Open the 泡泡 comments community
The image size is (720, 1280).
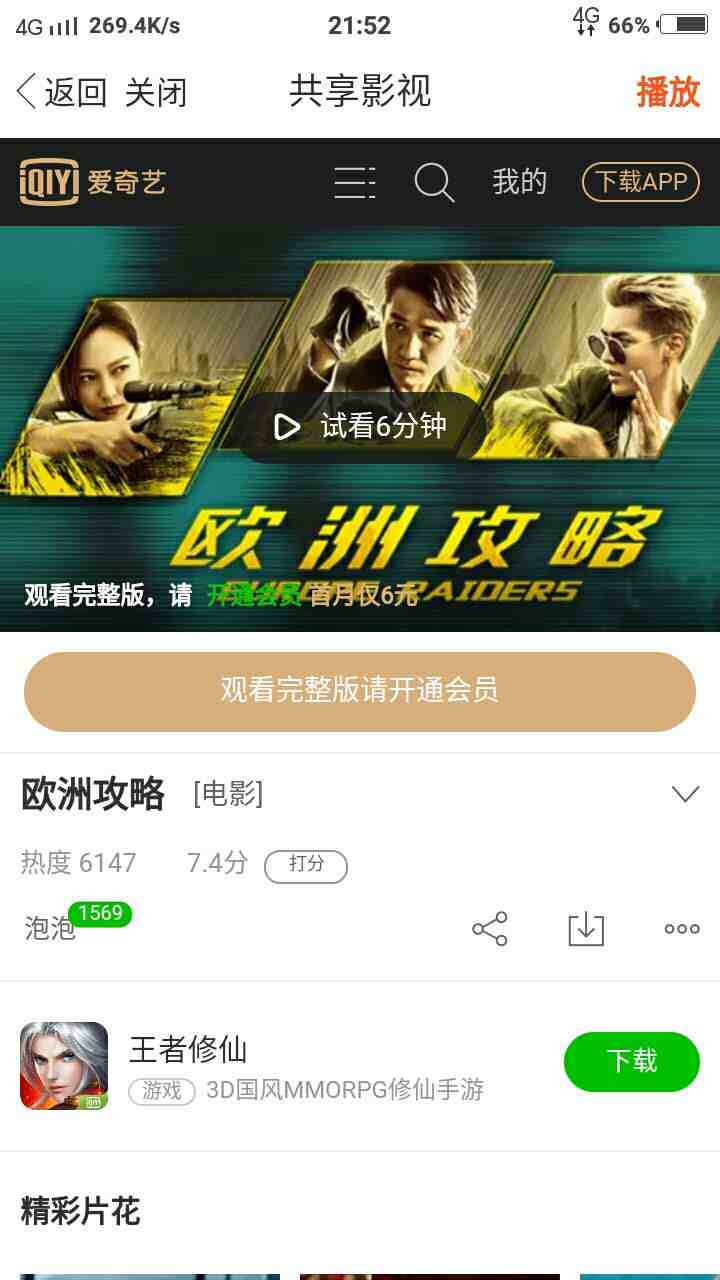(50, 928)
